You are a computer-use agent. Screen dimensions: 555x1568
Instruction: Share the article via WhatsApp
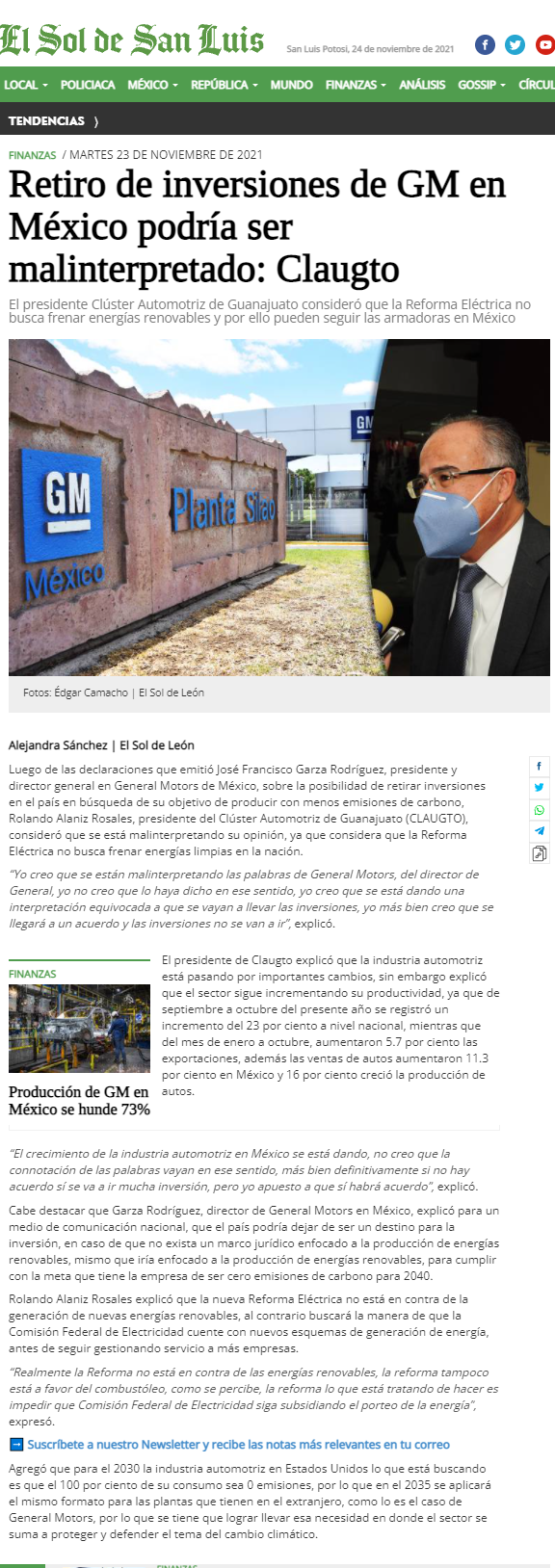(x=540, y=810)
